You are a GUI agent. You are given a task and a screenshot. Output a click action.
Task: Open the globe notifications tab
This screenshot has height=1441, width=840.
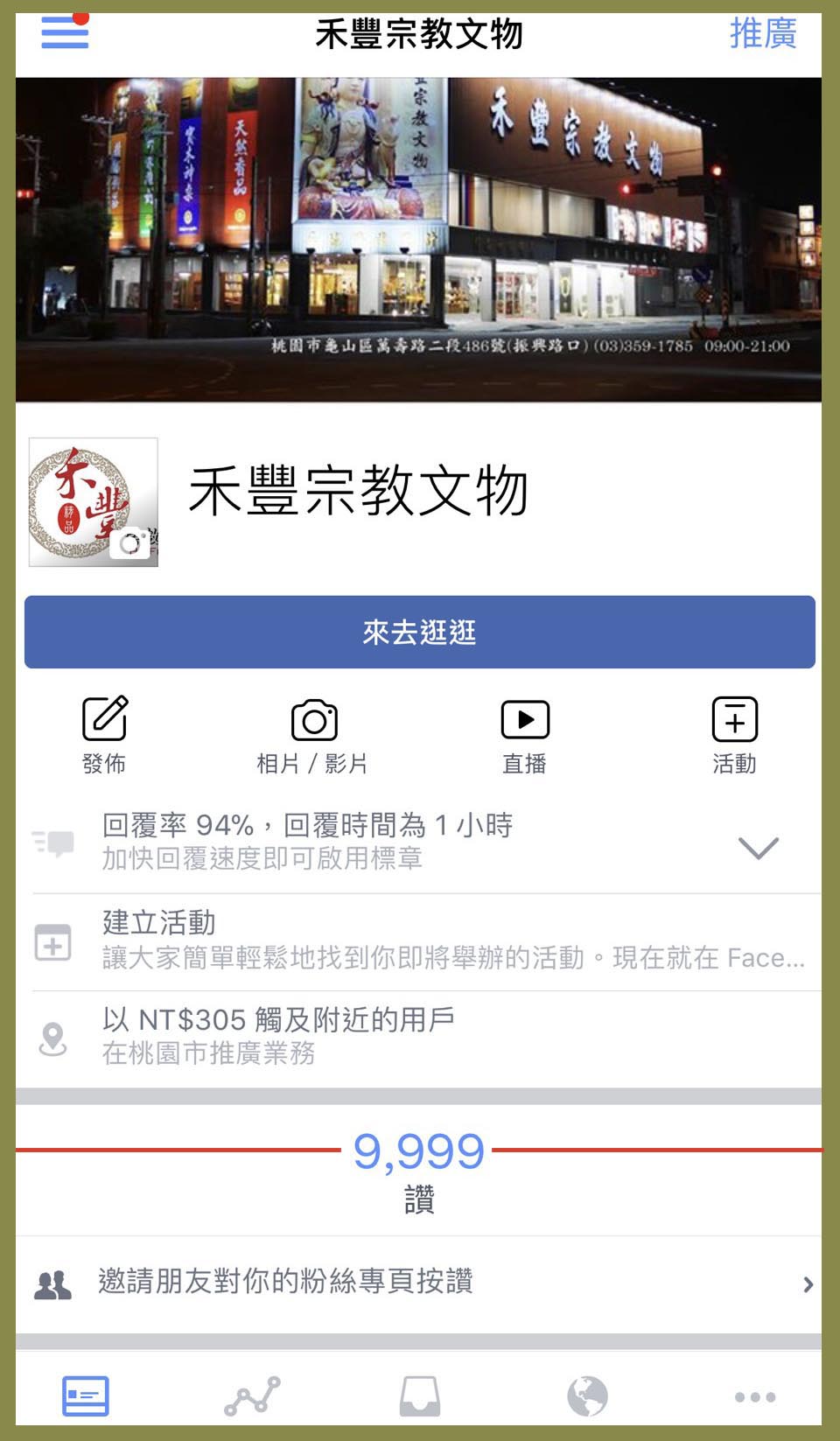(x=587, y=1396)
